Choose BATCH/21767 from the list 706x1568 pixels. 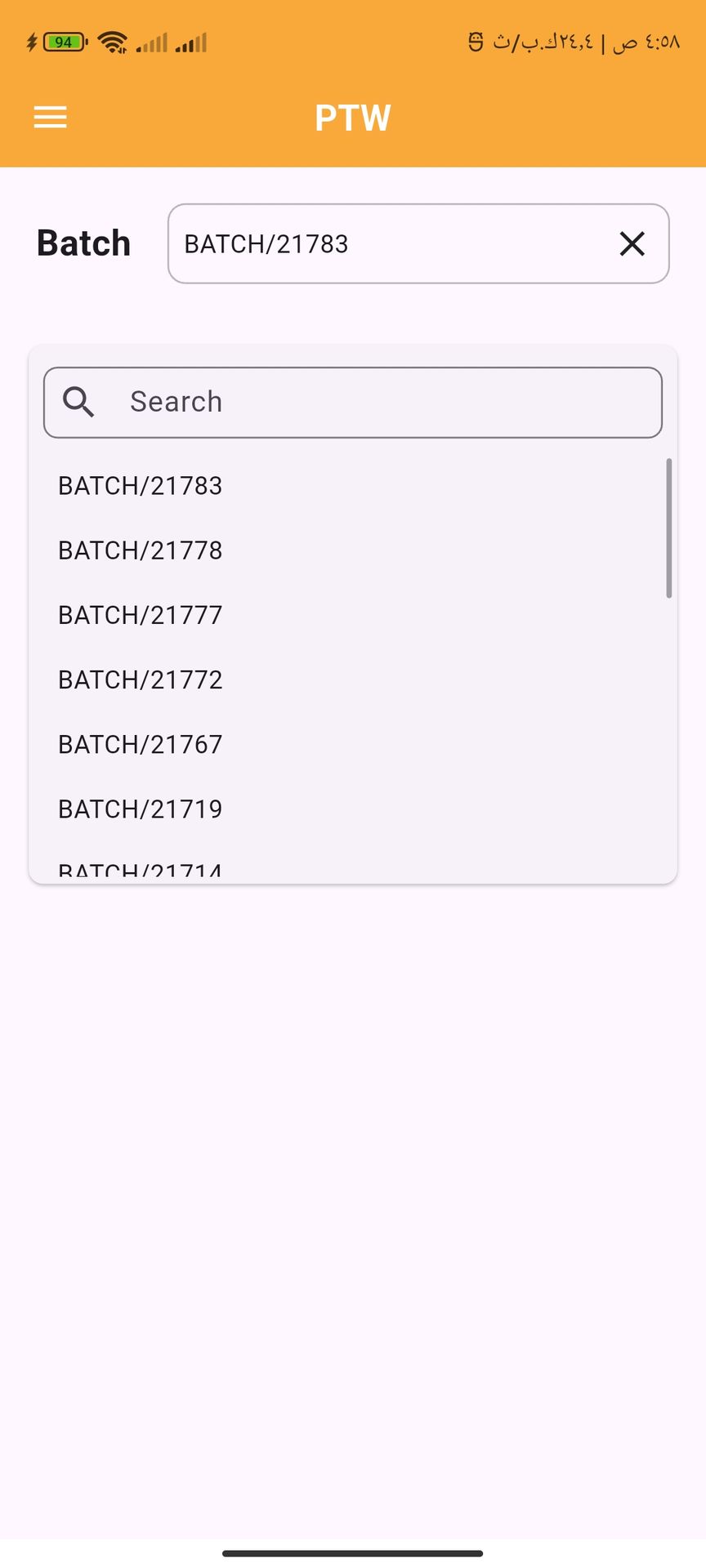point(141,744)
